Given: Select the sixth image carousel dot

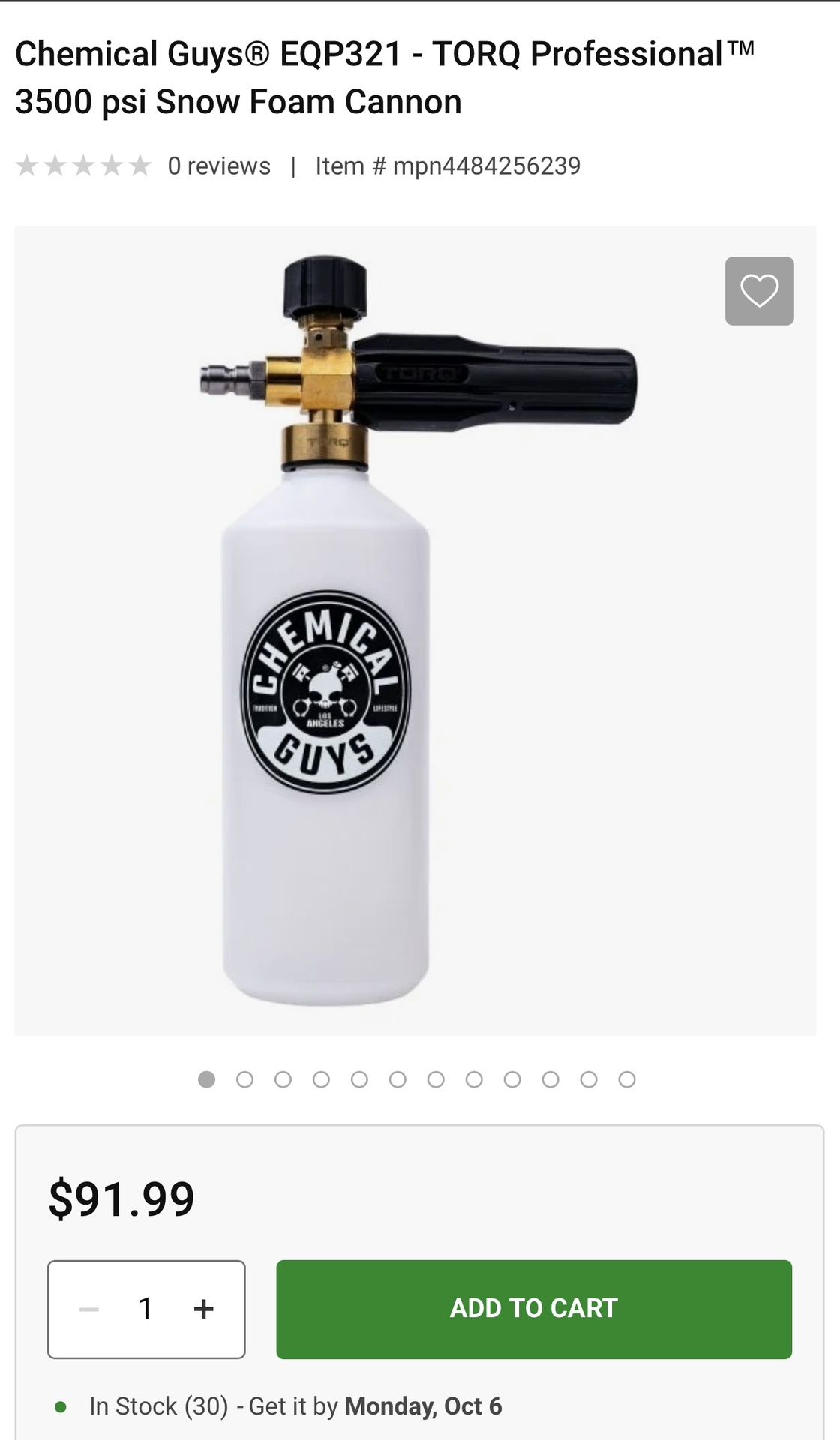Looking at the screenshot, I should coord(397,1079).
